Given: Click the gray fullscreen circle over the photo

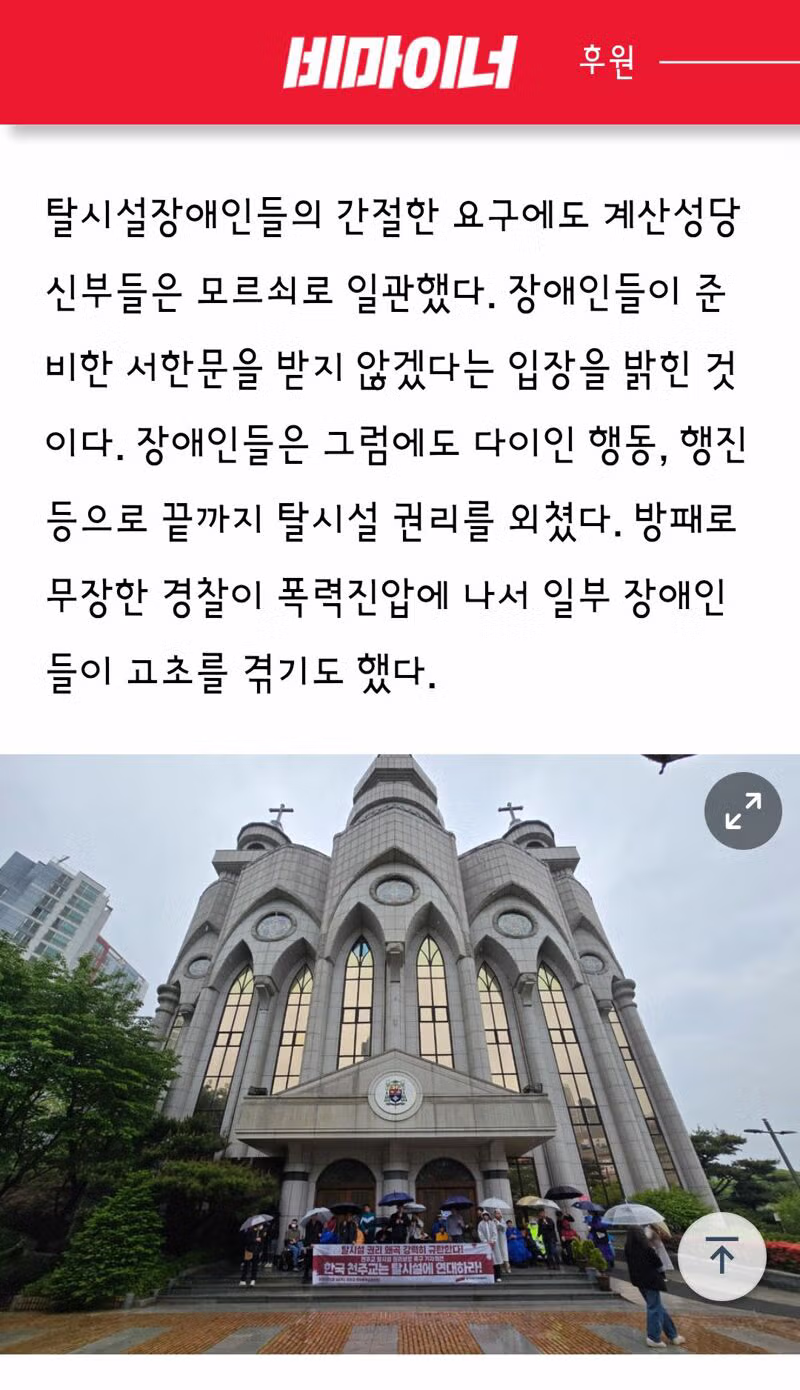Looking at the screenshot, I should tap(741, 811).
